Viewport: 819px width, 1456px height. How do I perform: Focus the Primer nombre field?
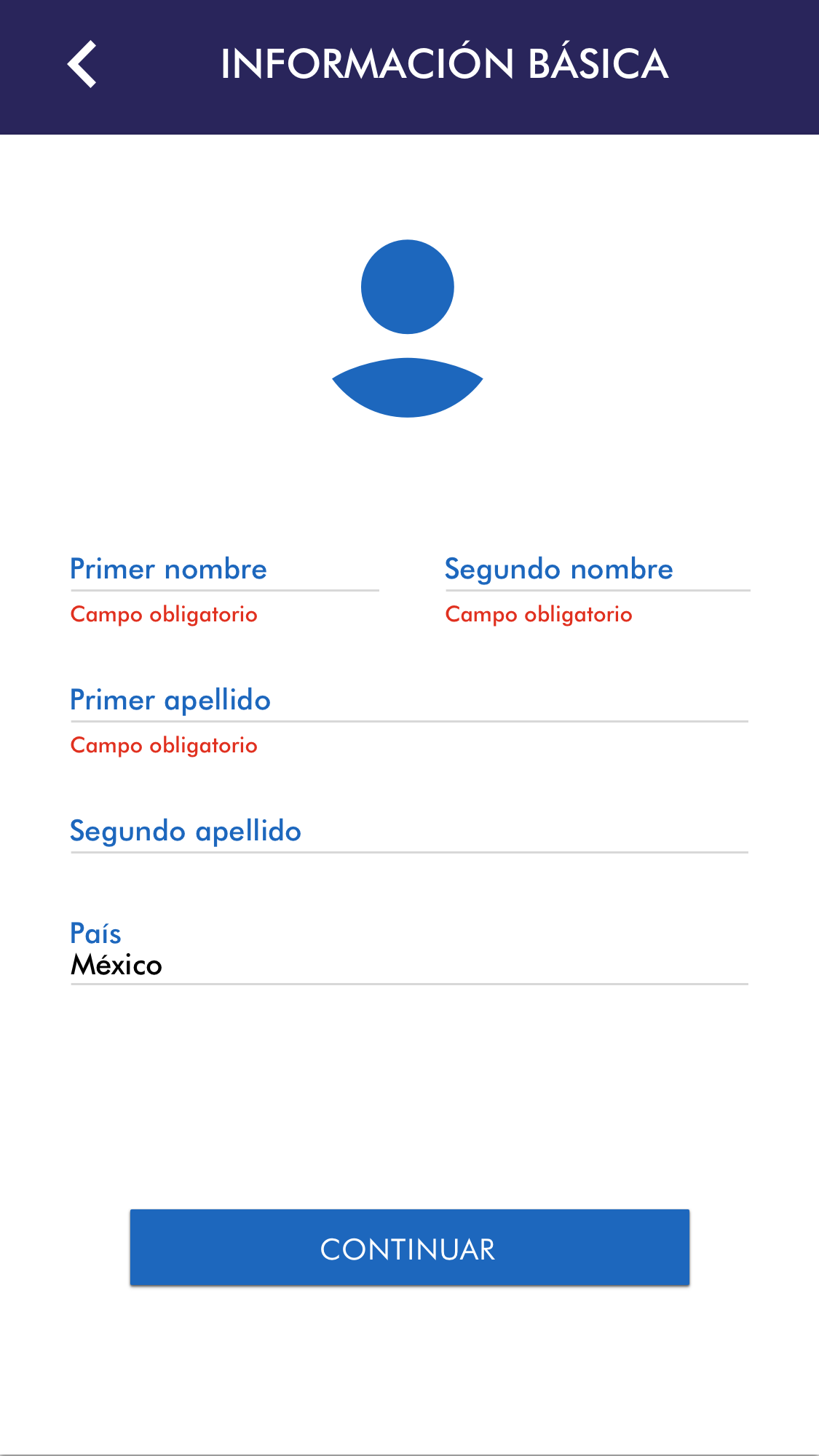224,570
